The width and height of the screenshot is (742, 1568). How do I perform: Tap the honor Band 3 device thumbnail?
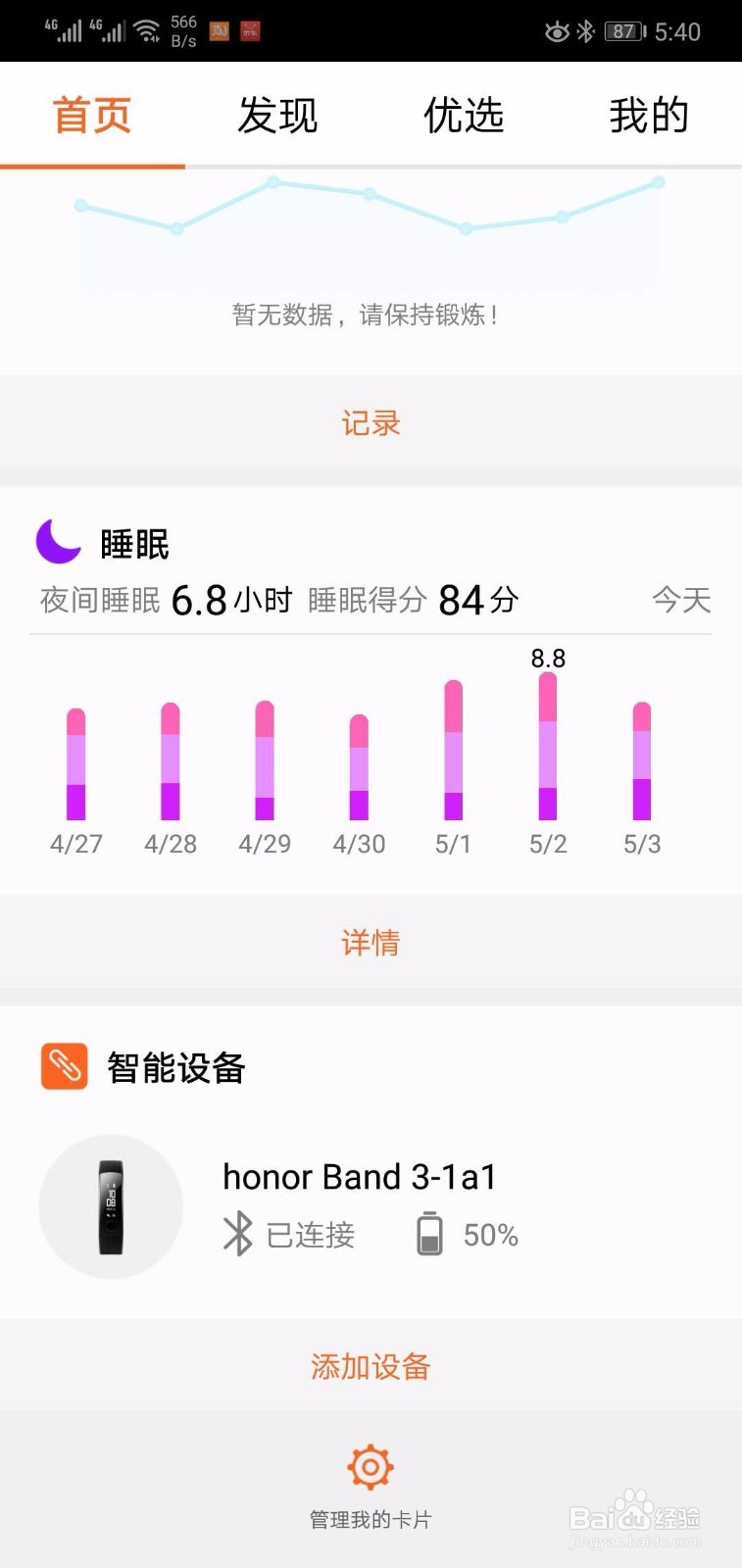tap(111, 1207)
